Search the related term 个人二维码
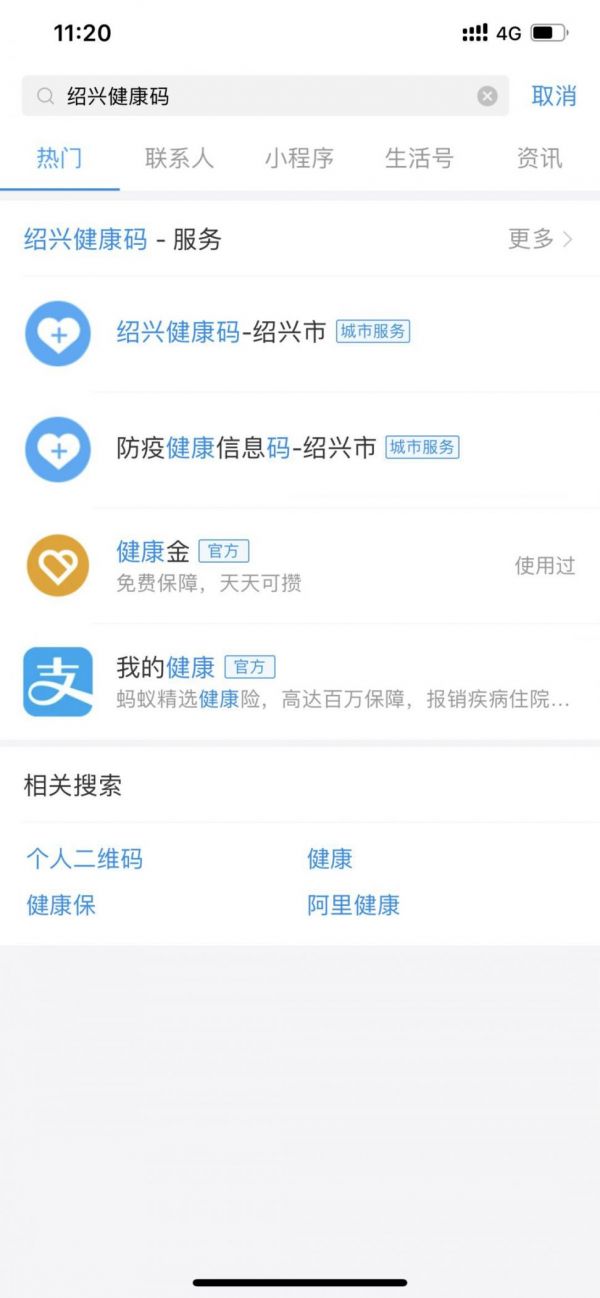 (x=84, y=858)
